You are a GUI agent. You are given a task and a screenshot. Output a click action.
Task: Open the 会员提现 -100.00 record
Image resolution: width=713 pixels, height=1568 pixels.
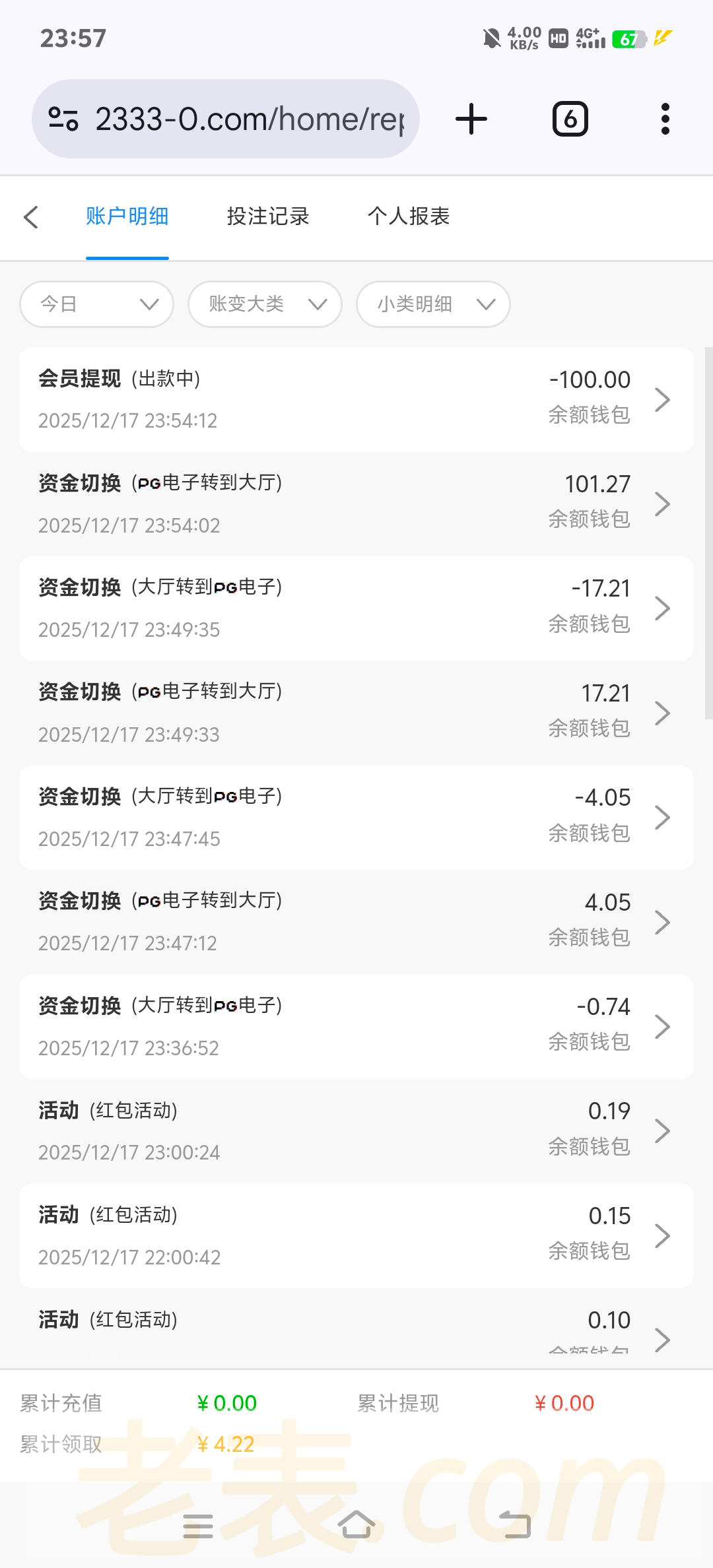(356, 399)
